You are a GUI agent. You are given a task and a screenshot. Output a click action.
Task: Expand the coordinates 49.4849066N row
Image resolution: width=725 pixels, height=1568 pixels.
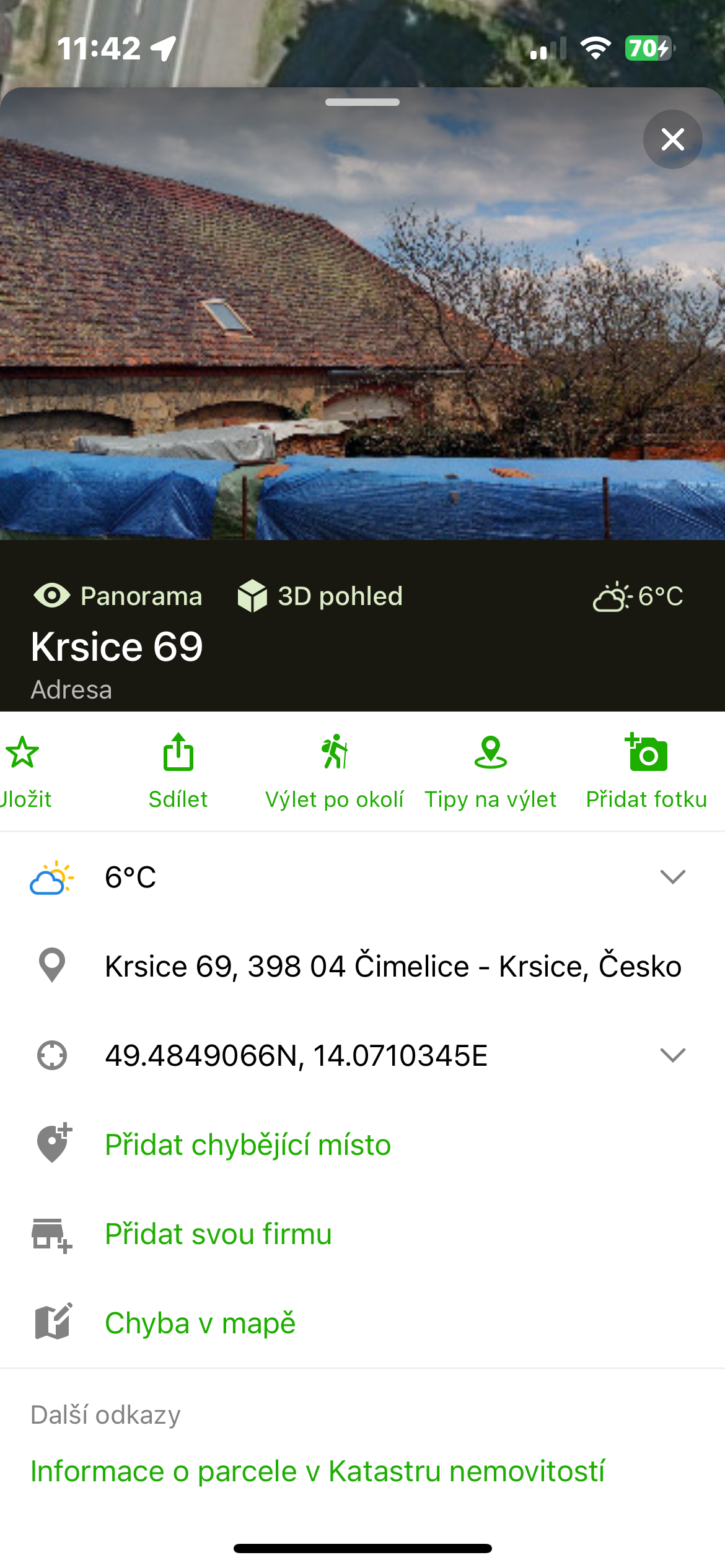tap(672, 1055)
